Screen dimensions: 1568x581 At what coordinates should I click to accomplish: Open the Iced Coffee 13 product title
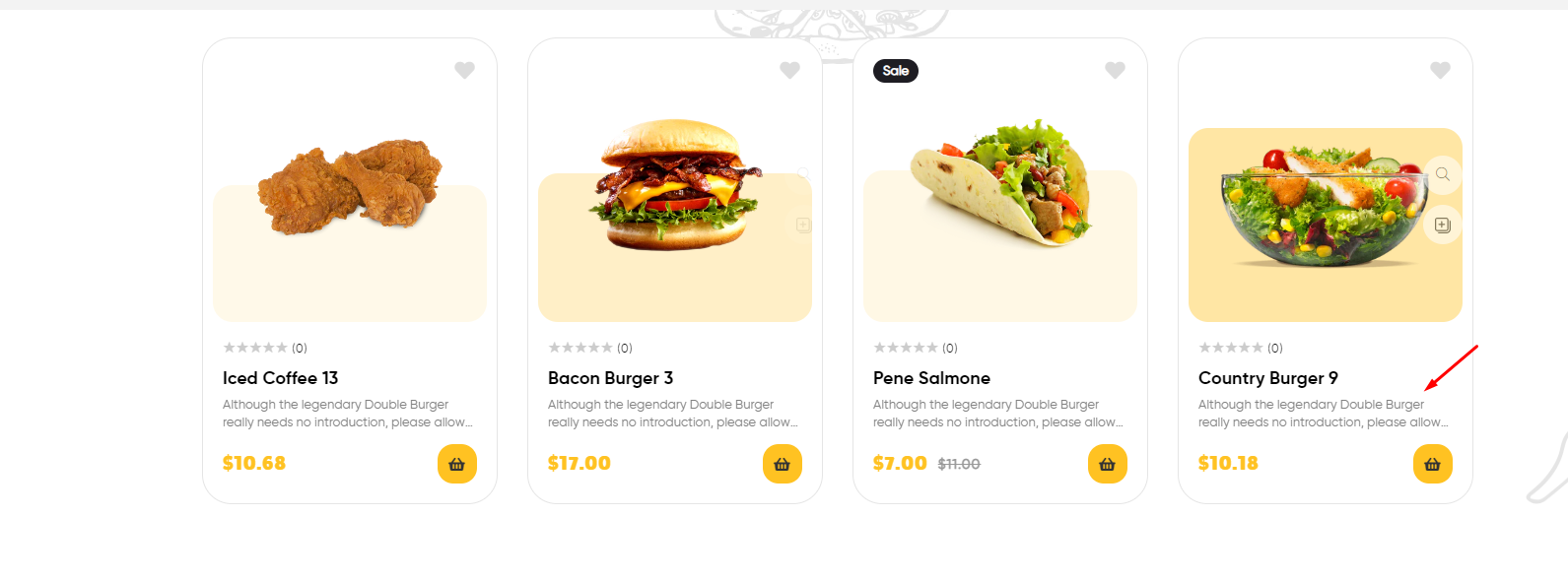(x=280, y=378)
